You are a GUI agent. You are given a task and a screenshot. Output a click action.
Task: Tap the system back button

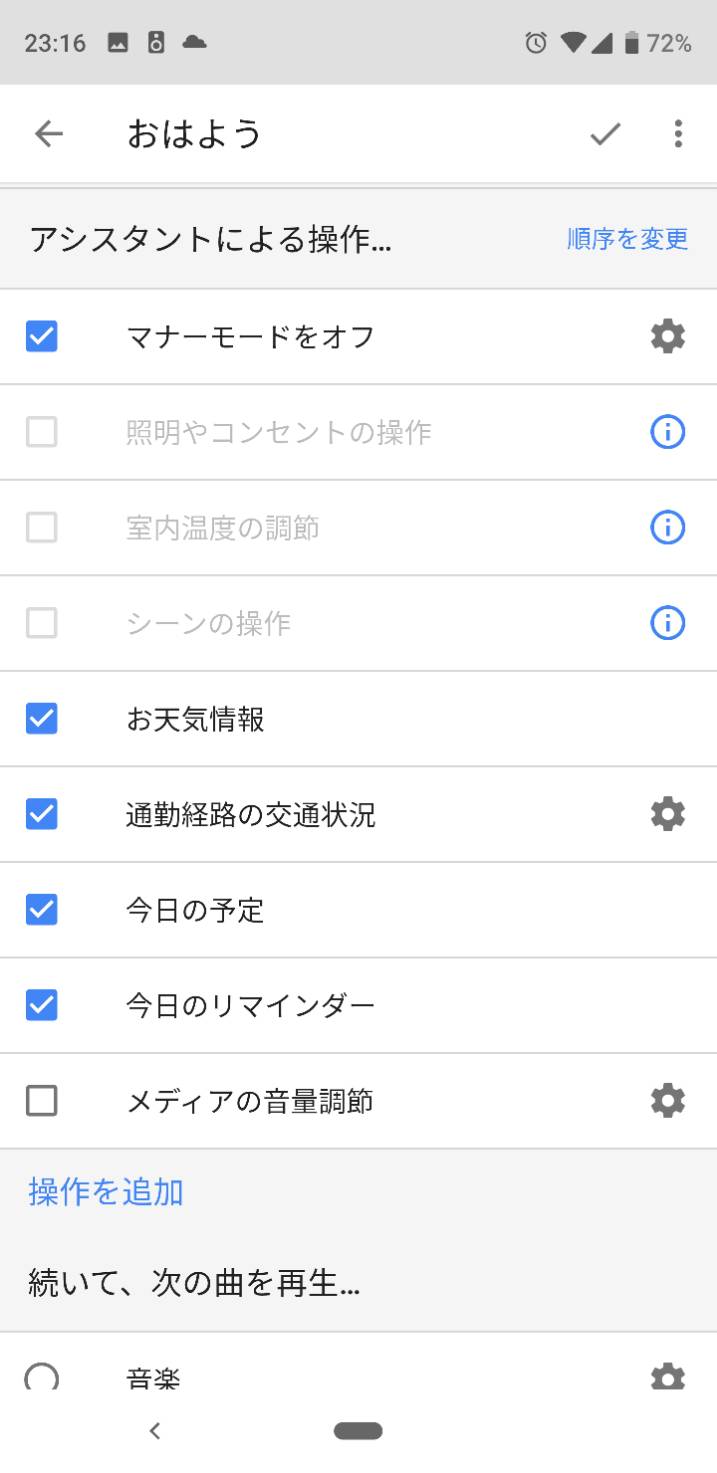point(154,1431)
